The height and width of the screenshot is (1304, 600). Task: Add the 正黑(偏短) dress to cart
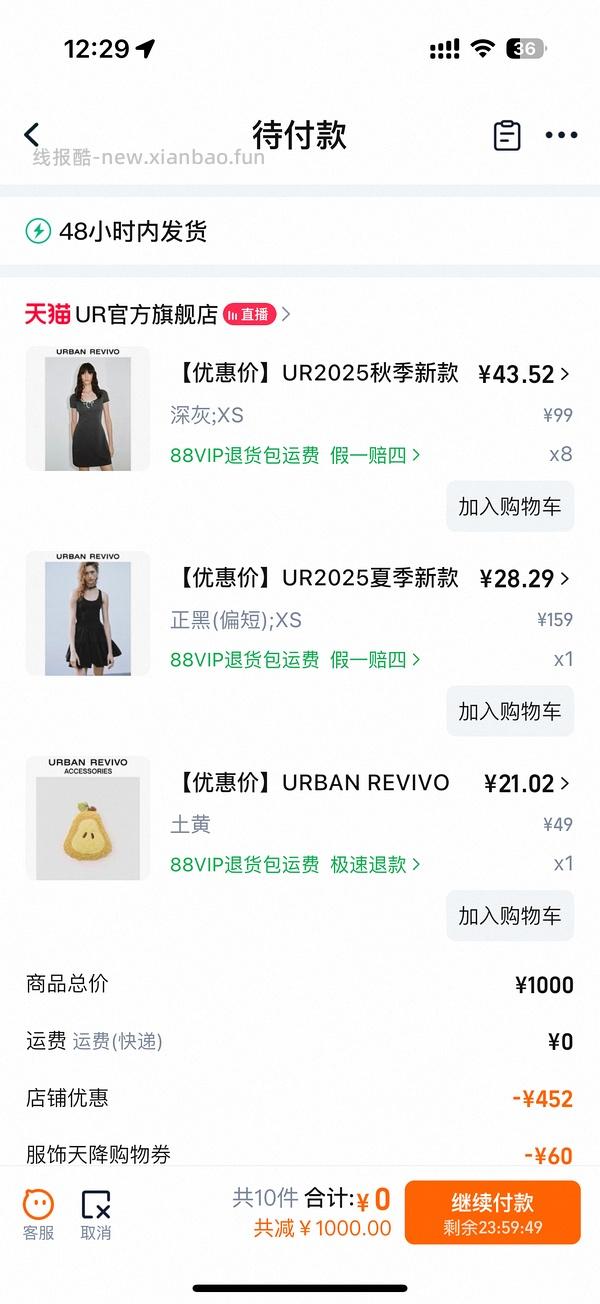(x=510, y=711)
